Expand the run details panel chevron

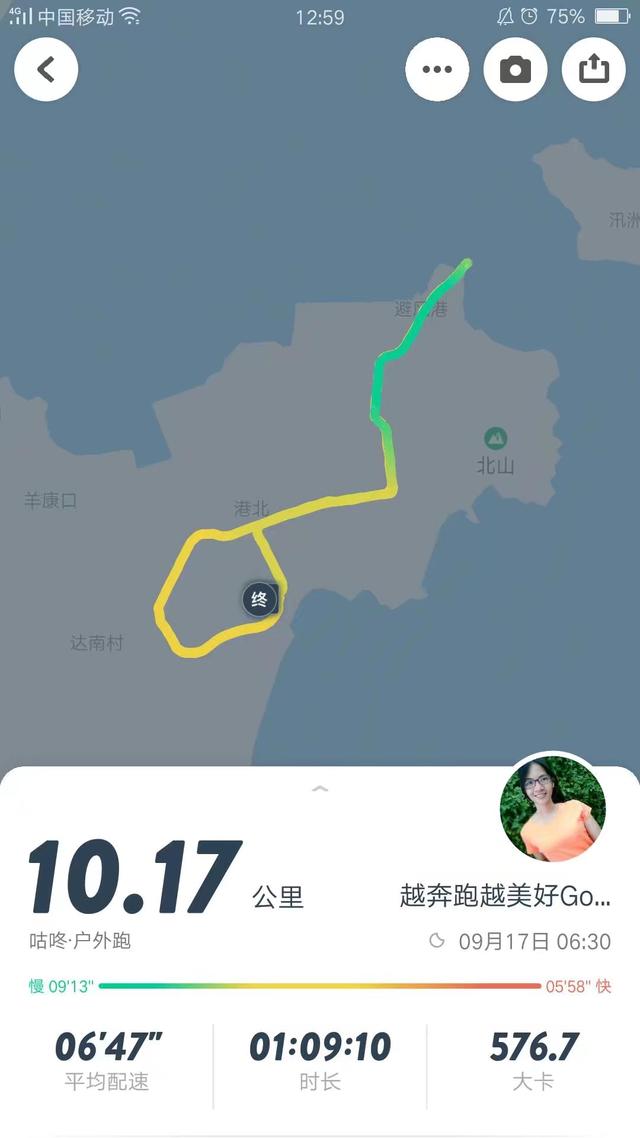tap(320, 789)
